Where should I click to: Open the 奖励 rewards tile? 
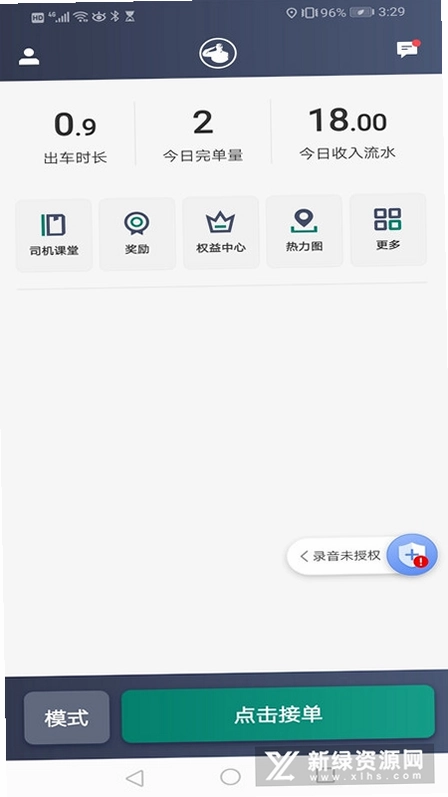pyautogui.click(x=137, y=234)
